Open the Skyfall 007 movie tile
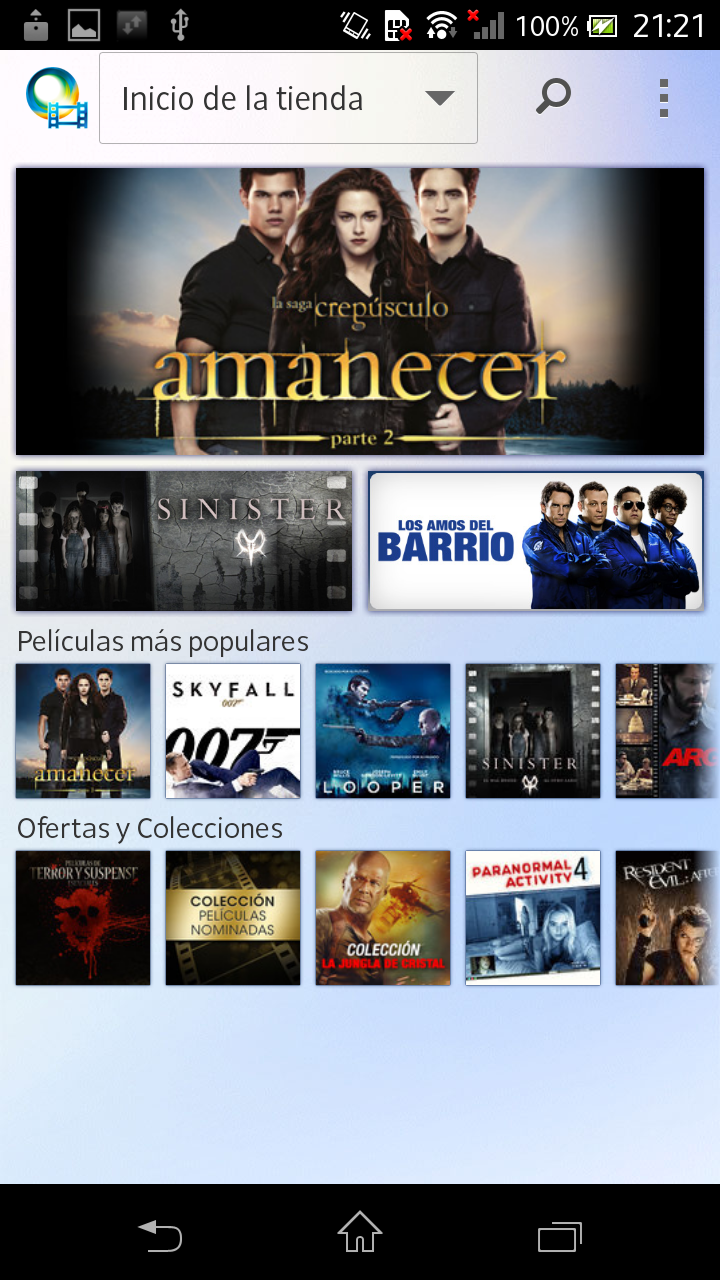Screen dimensions: 720x1280 coord(233,731)
